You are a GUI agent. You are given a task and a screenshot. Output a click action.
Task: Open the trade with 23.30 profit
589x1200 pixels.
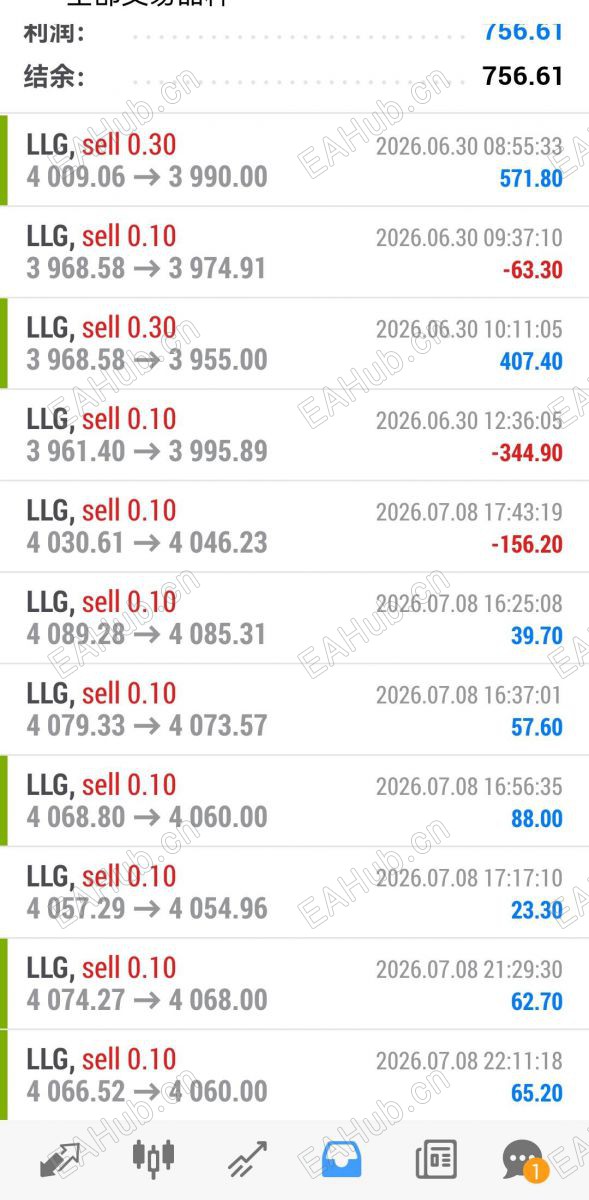(294, 892)
